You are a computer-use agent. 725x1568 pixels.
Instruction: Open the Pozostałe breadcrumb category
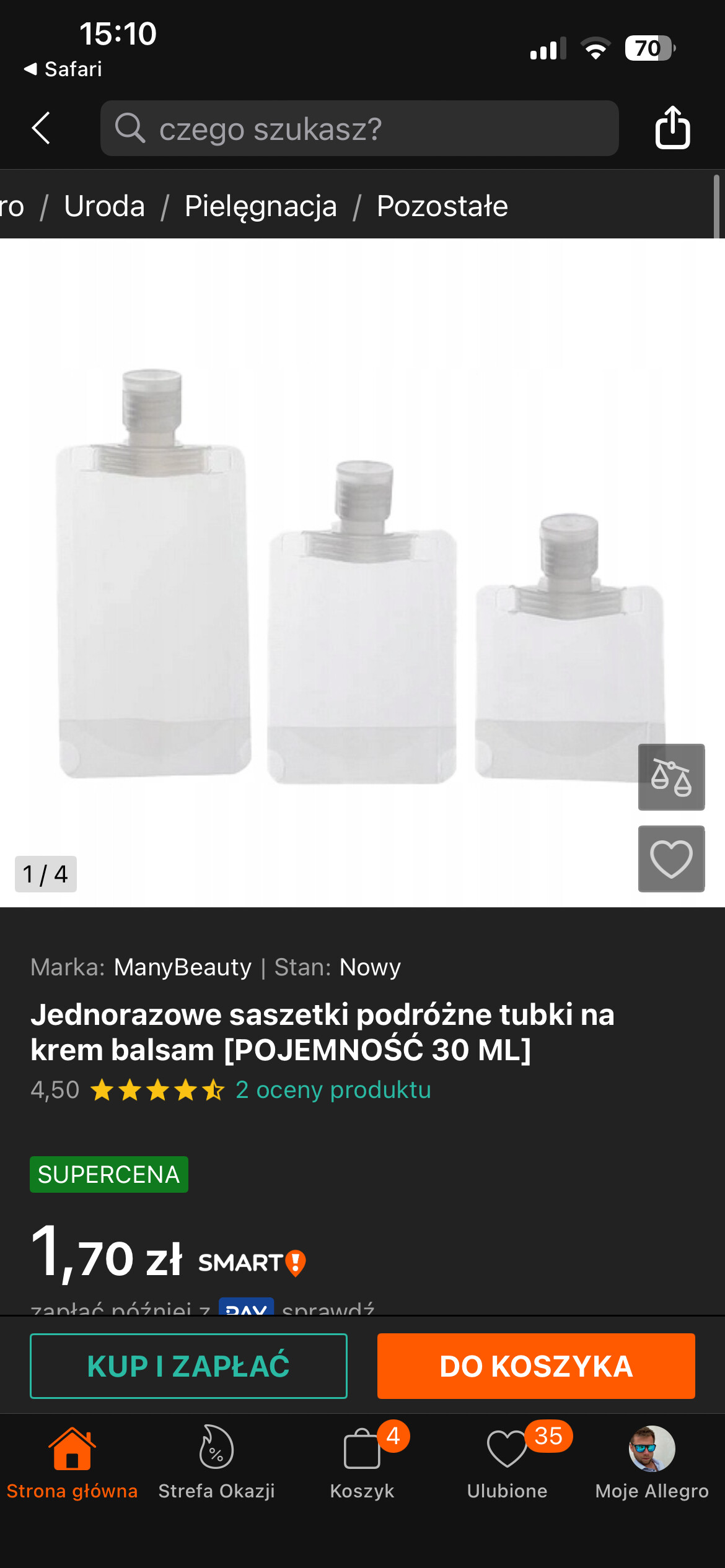coord(442,206)
